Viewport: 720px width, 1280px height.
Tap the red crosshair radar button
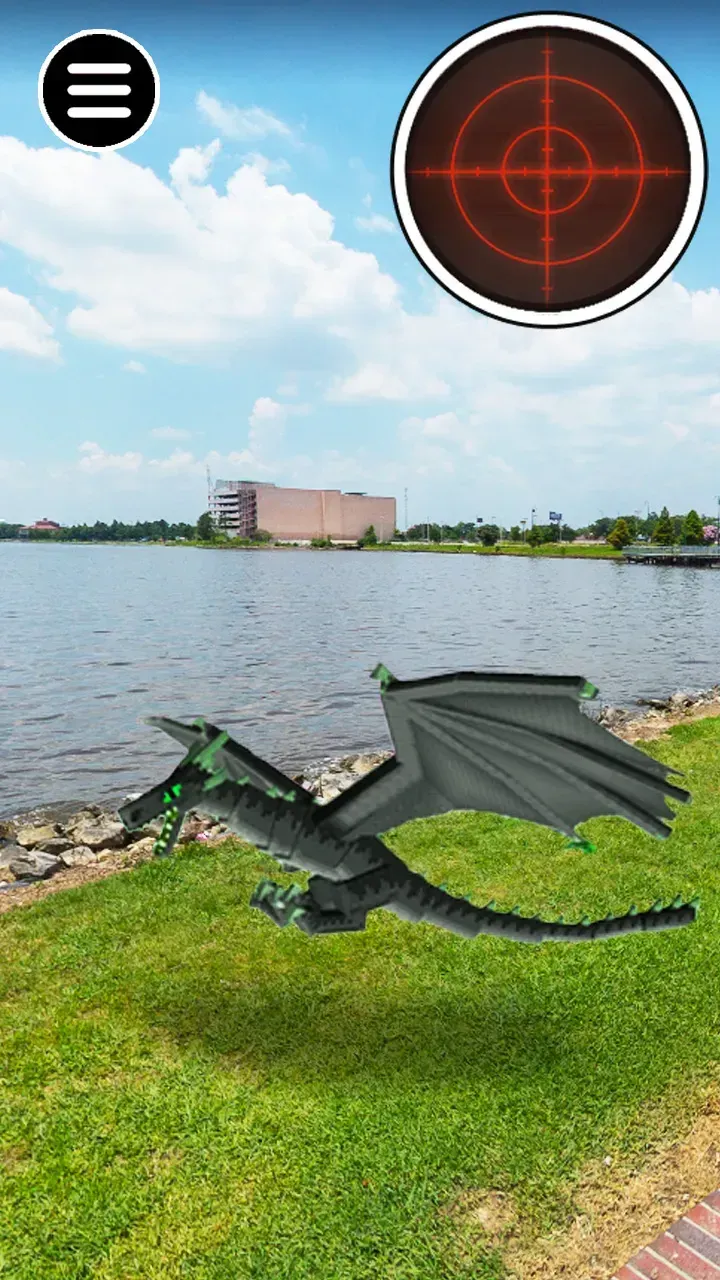(548, 170)
